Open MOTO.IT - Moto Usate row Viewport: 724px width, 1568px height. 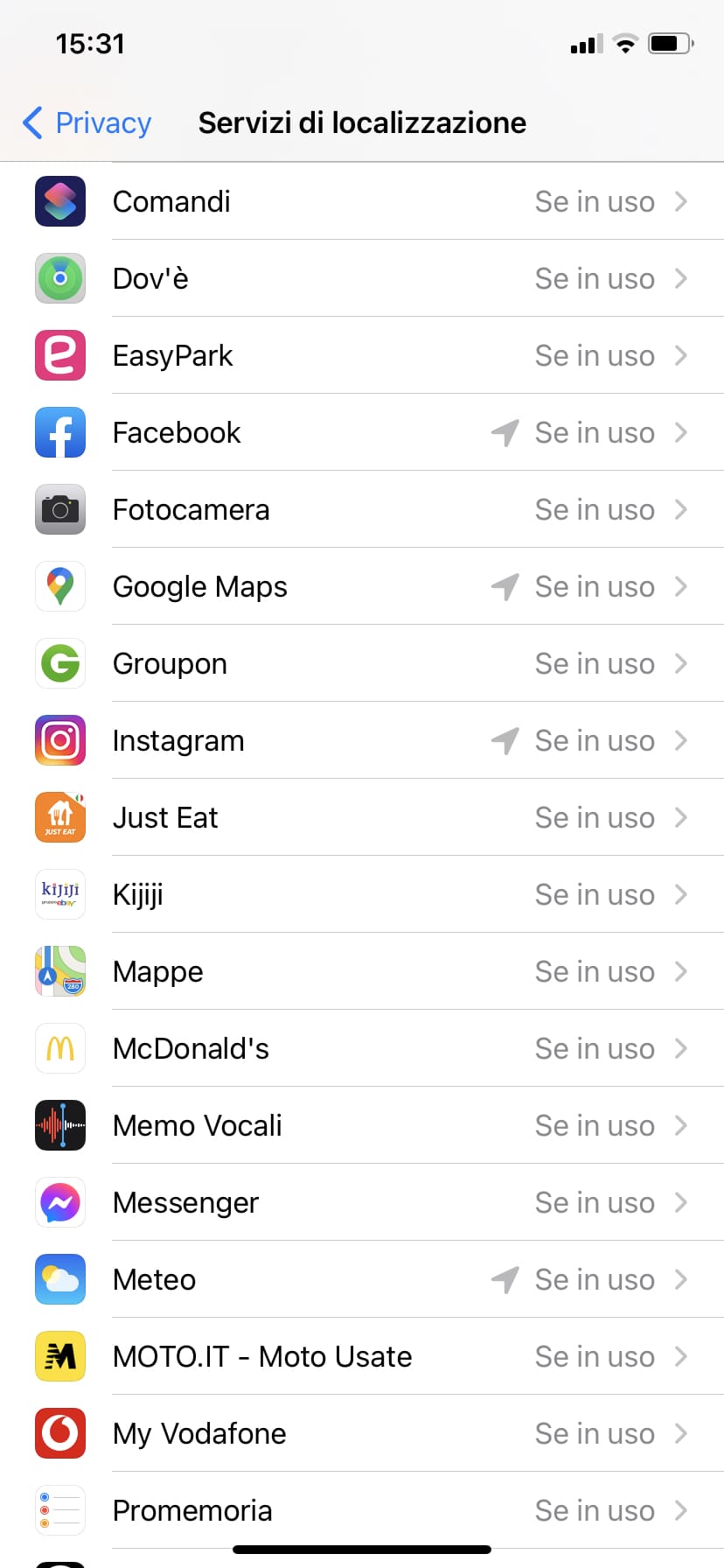click(x=362, y=1356)
